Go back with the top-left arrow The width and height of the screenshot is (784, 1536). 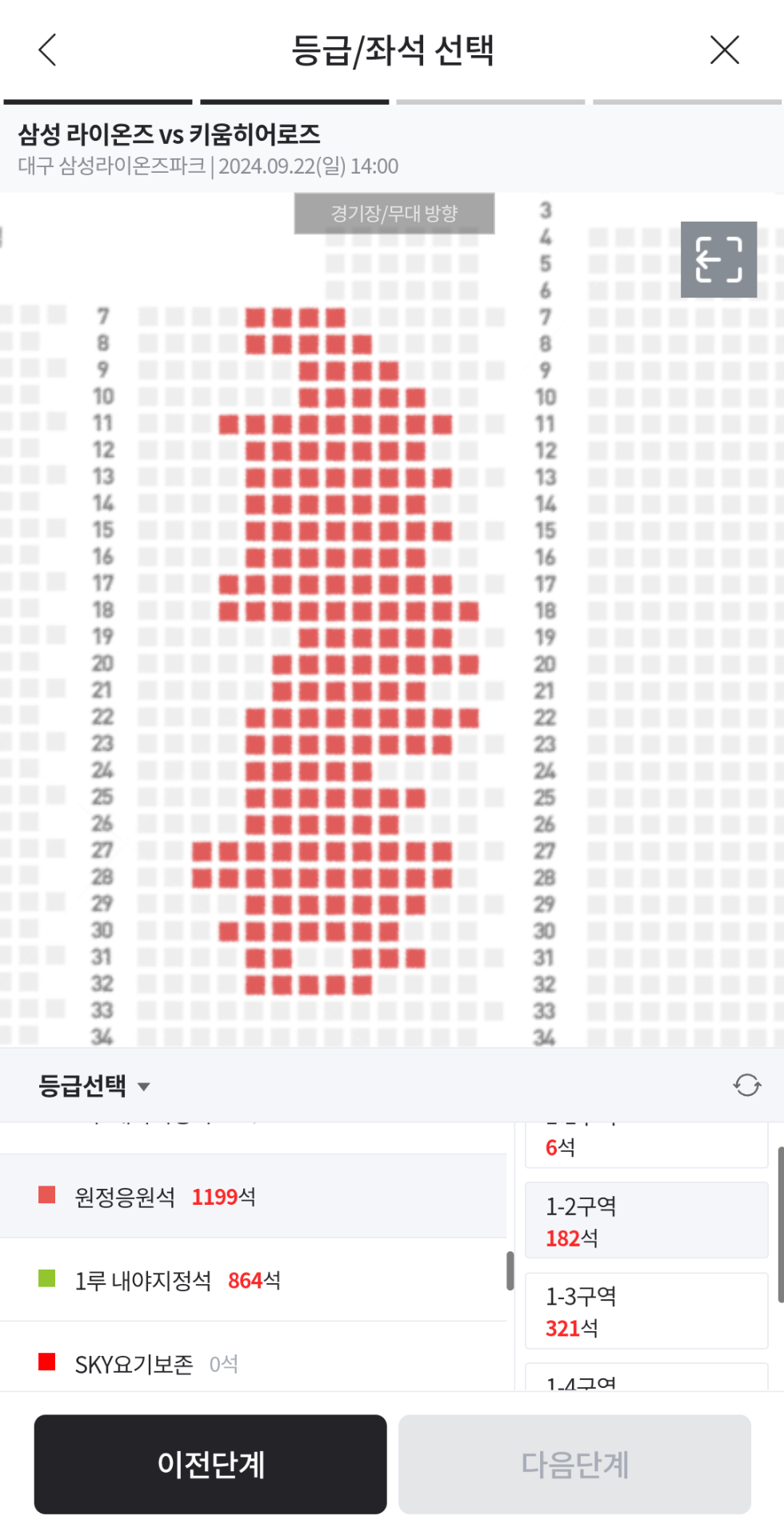48,50
